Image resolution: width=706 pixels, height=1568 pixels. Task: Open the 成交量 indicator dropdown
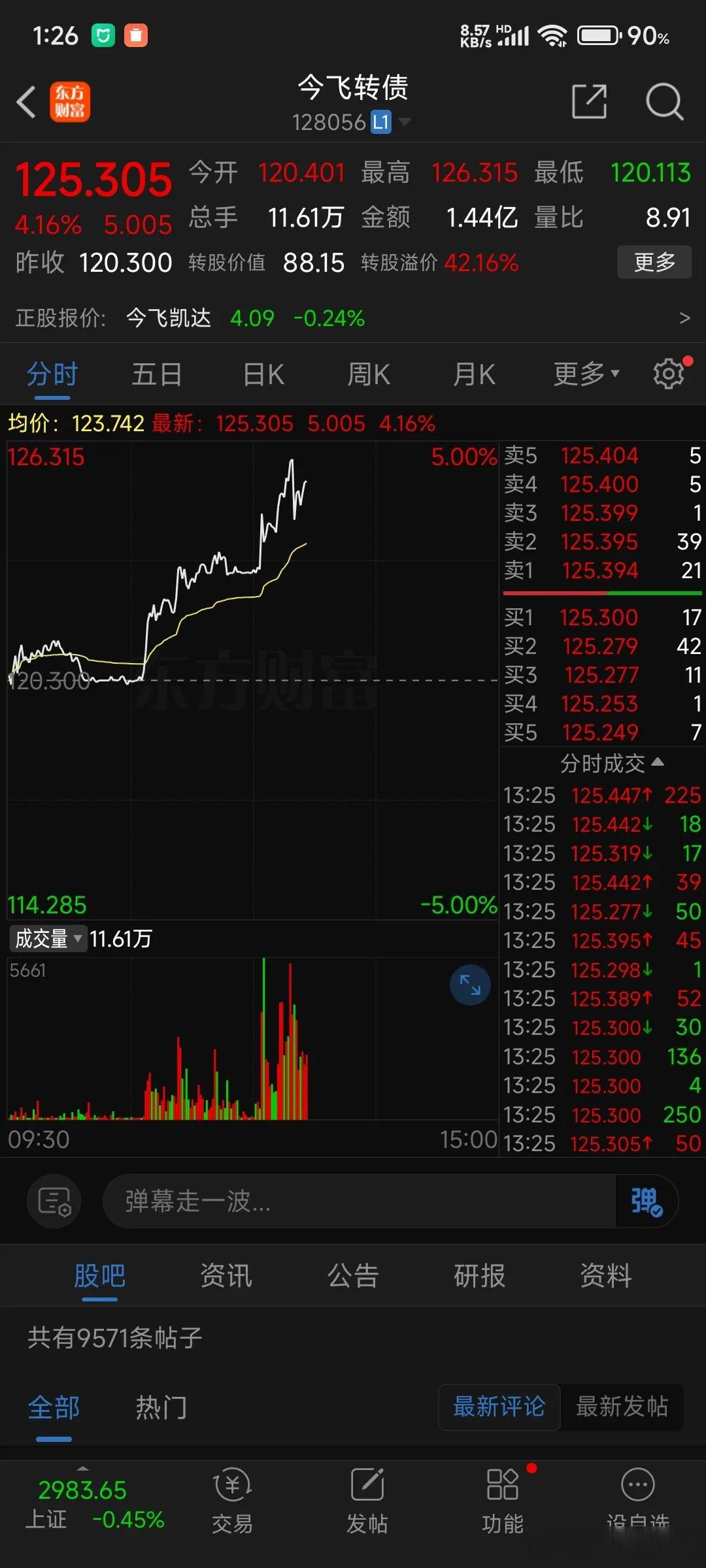click(47, 938)
